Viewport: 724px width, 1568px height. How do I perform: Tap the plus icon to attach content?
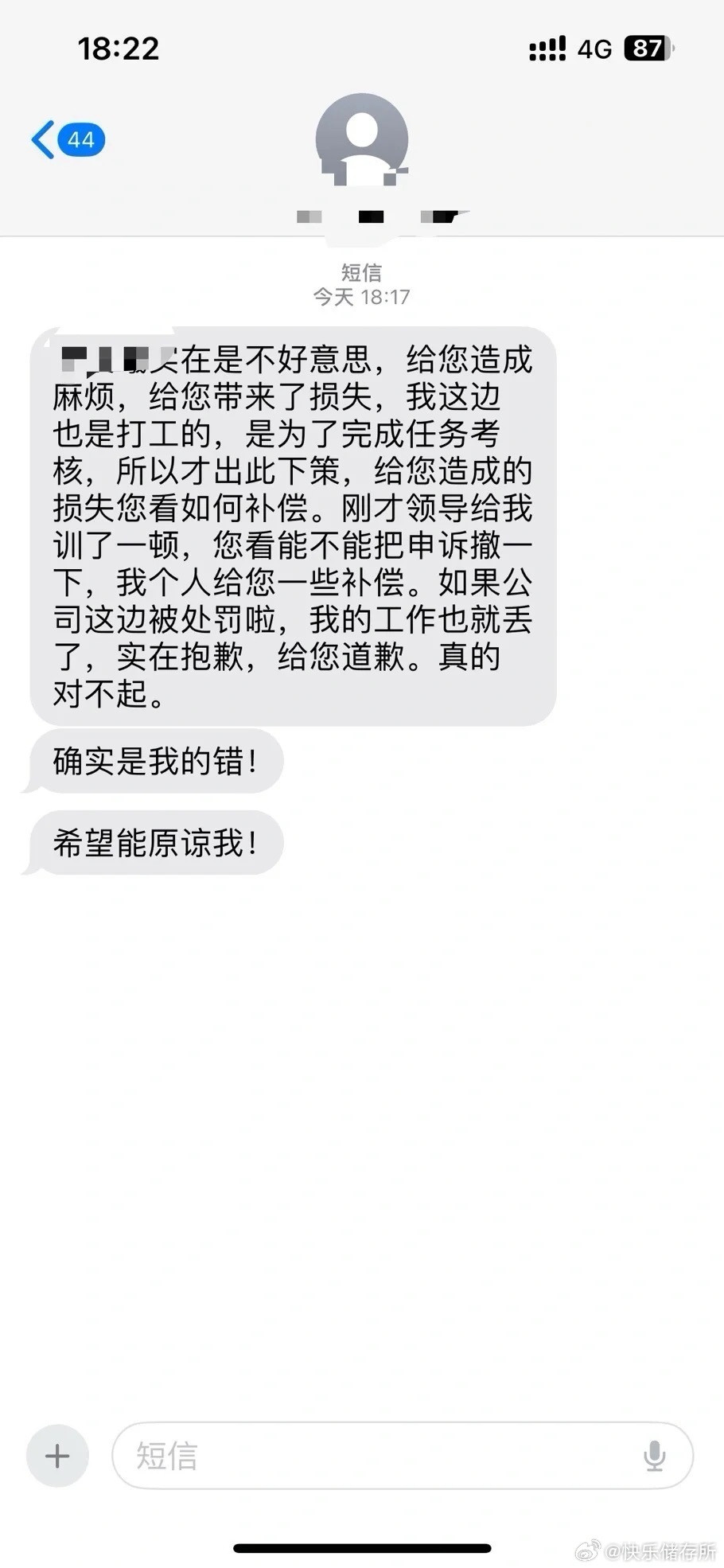point(56,1455)
